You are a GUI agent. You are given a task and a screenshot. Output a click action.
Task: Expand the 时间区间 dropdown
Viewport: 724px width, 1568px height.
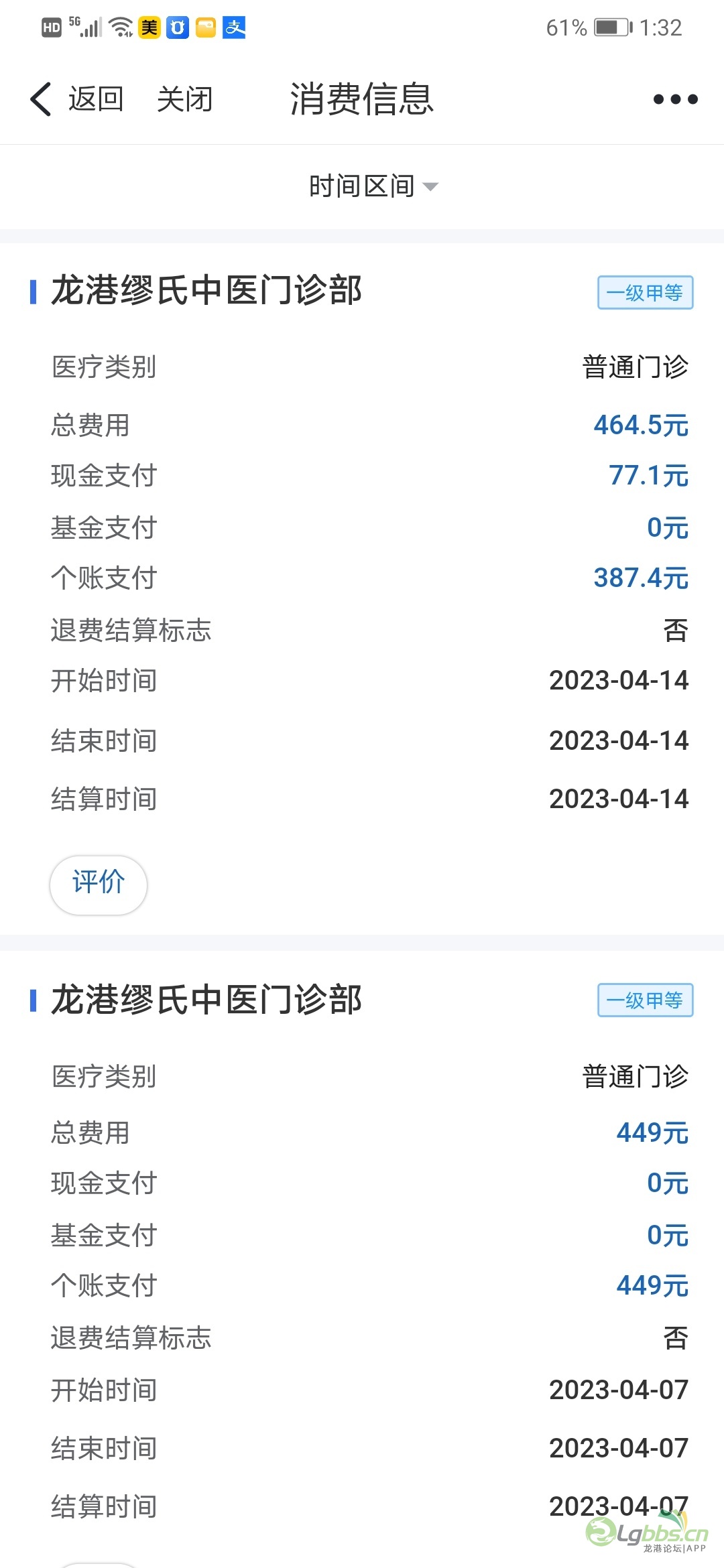click(373, 186)
